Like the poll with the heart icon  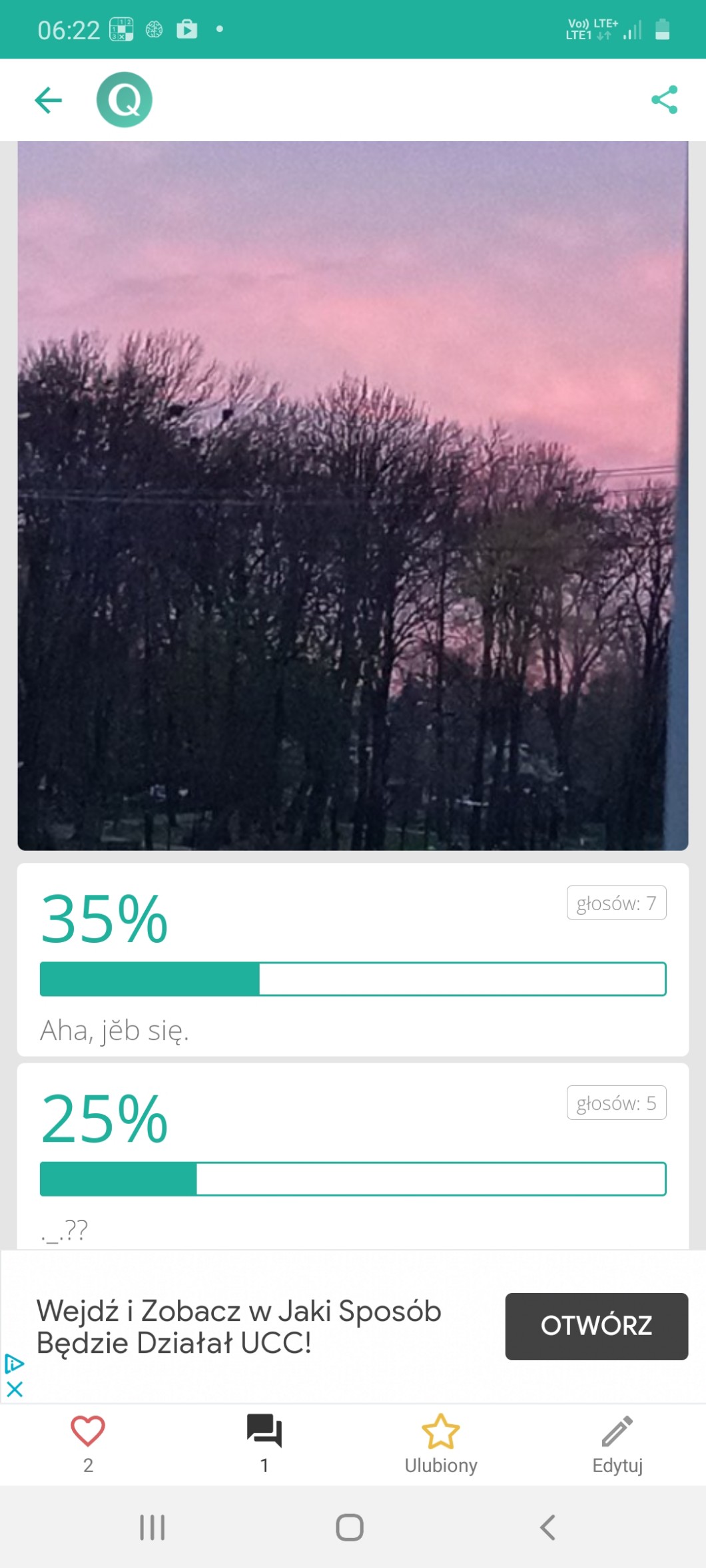[x=88, y=1443]
